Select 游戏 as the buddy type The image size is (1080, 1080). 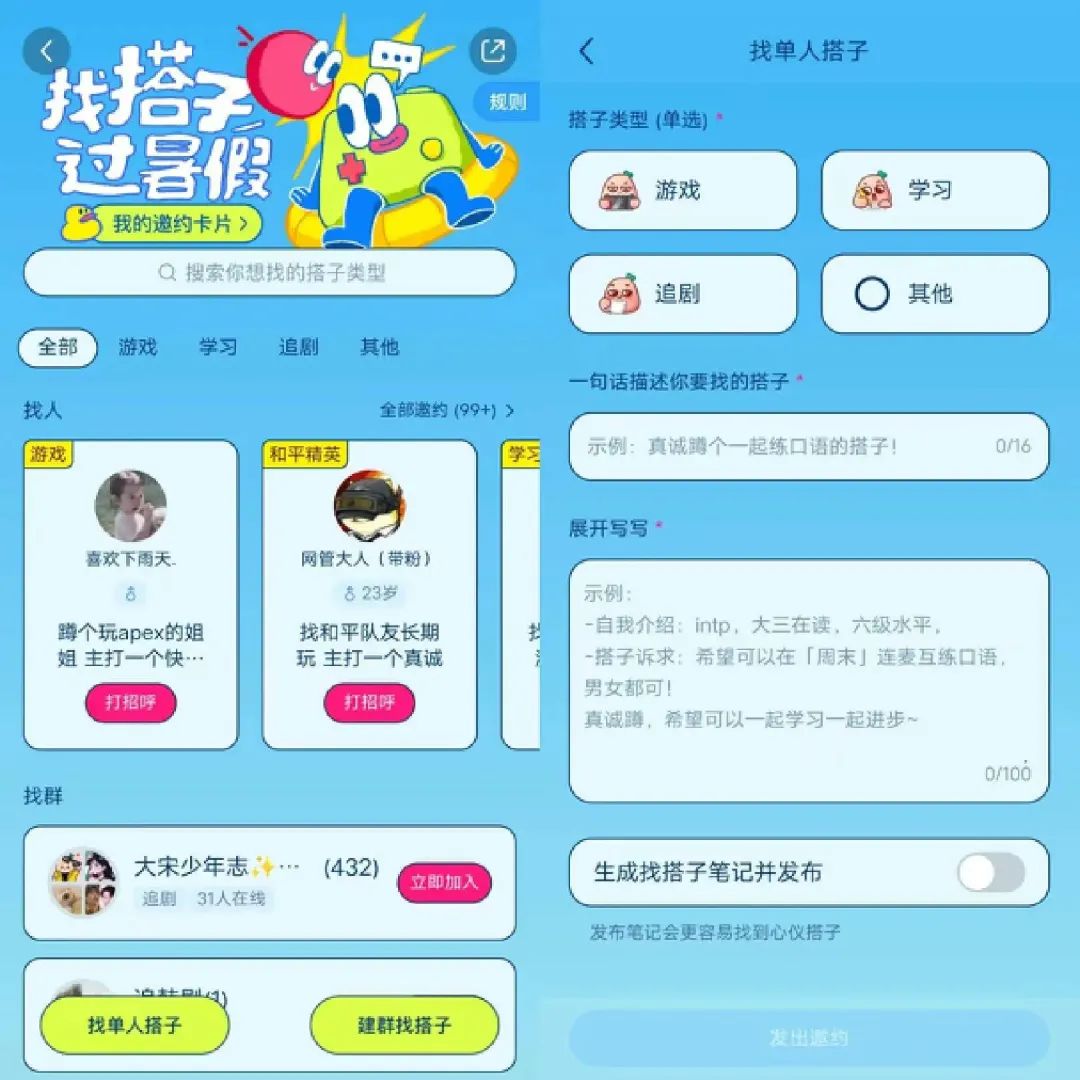(x=683, y=190)
